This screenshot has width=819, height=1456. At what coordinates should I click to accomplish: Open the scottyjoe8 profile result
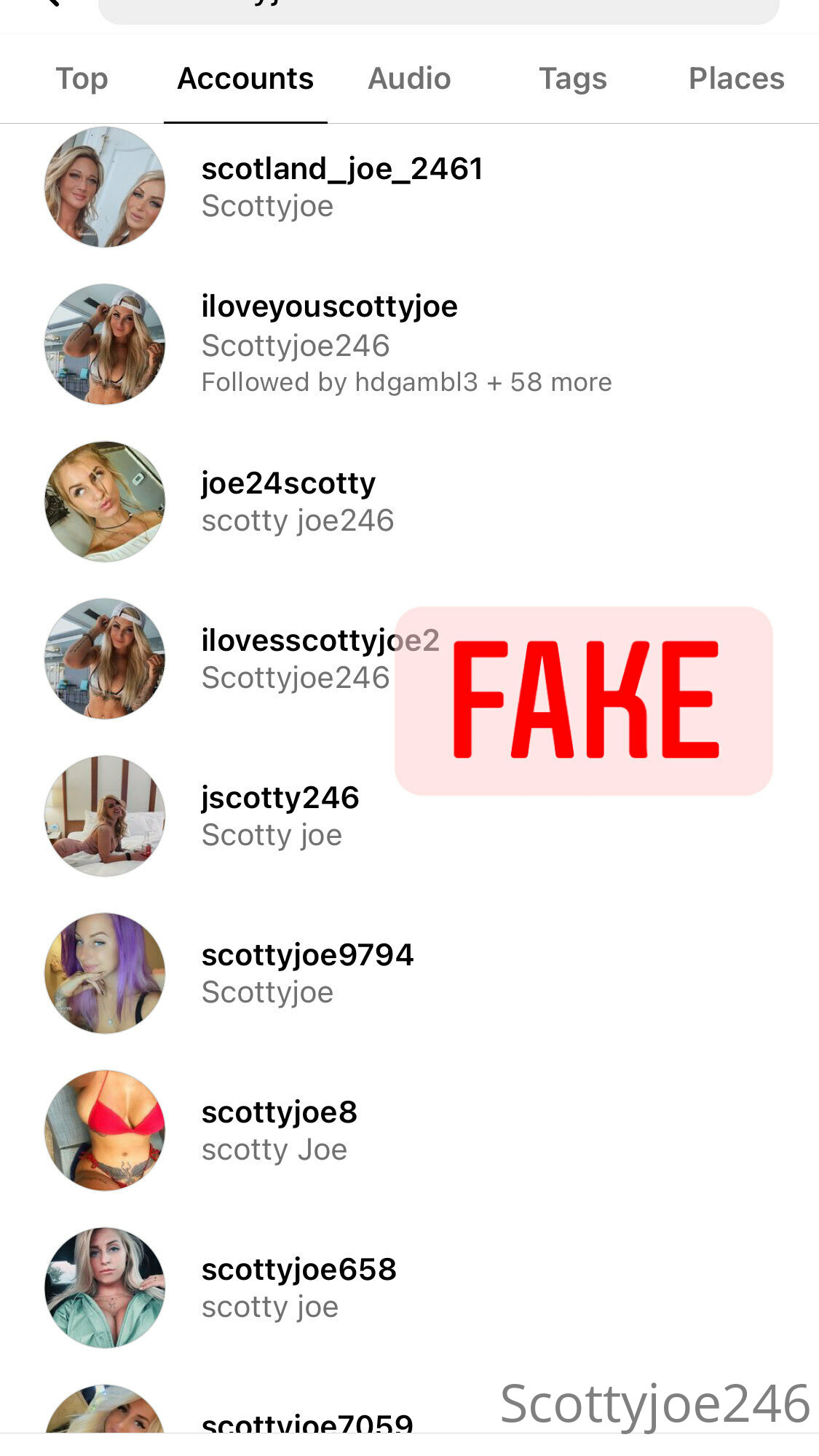(409, 1131)
